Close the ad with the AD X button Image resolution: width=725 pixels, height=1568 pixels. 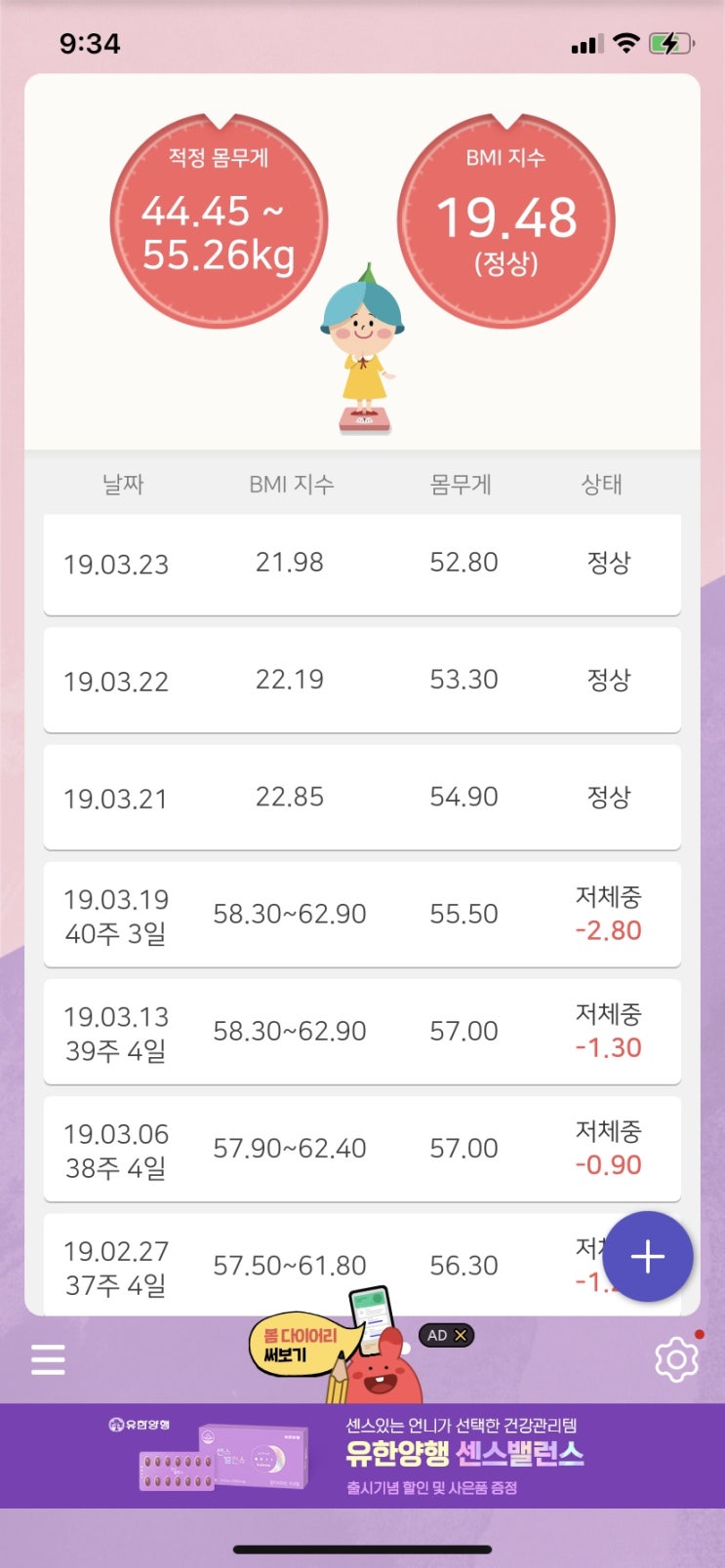tap(447, 1336)
